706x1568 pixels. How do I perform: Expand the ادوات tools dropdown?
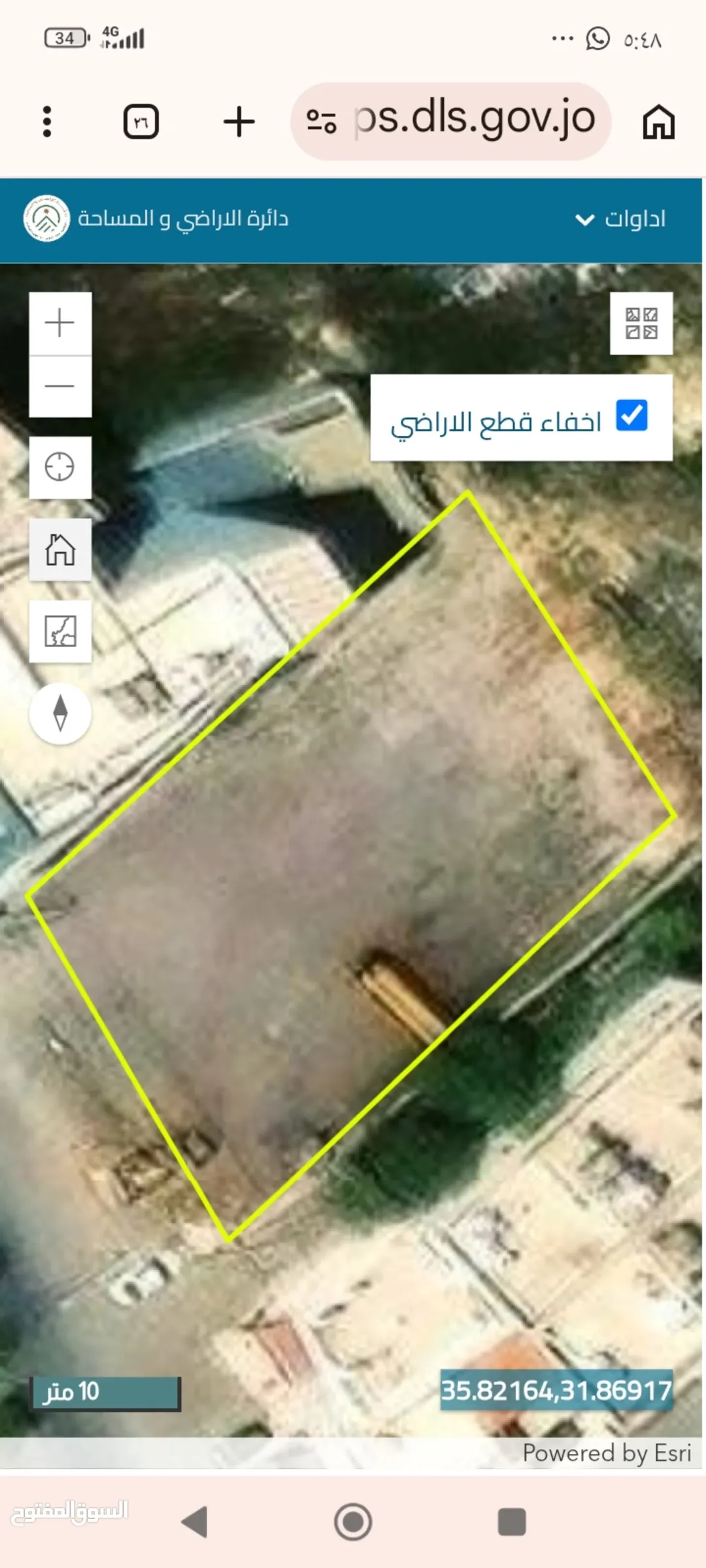pyautogui.click(x=620, y=219)
